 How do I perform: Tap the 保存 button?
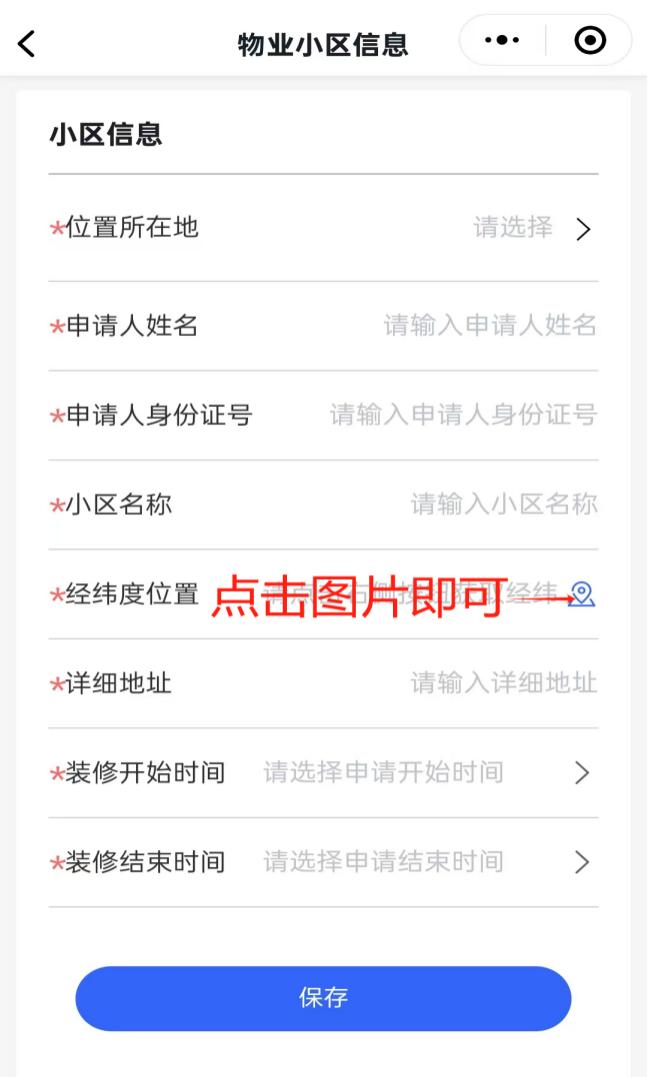[323, 998]
